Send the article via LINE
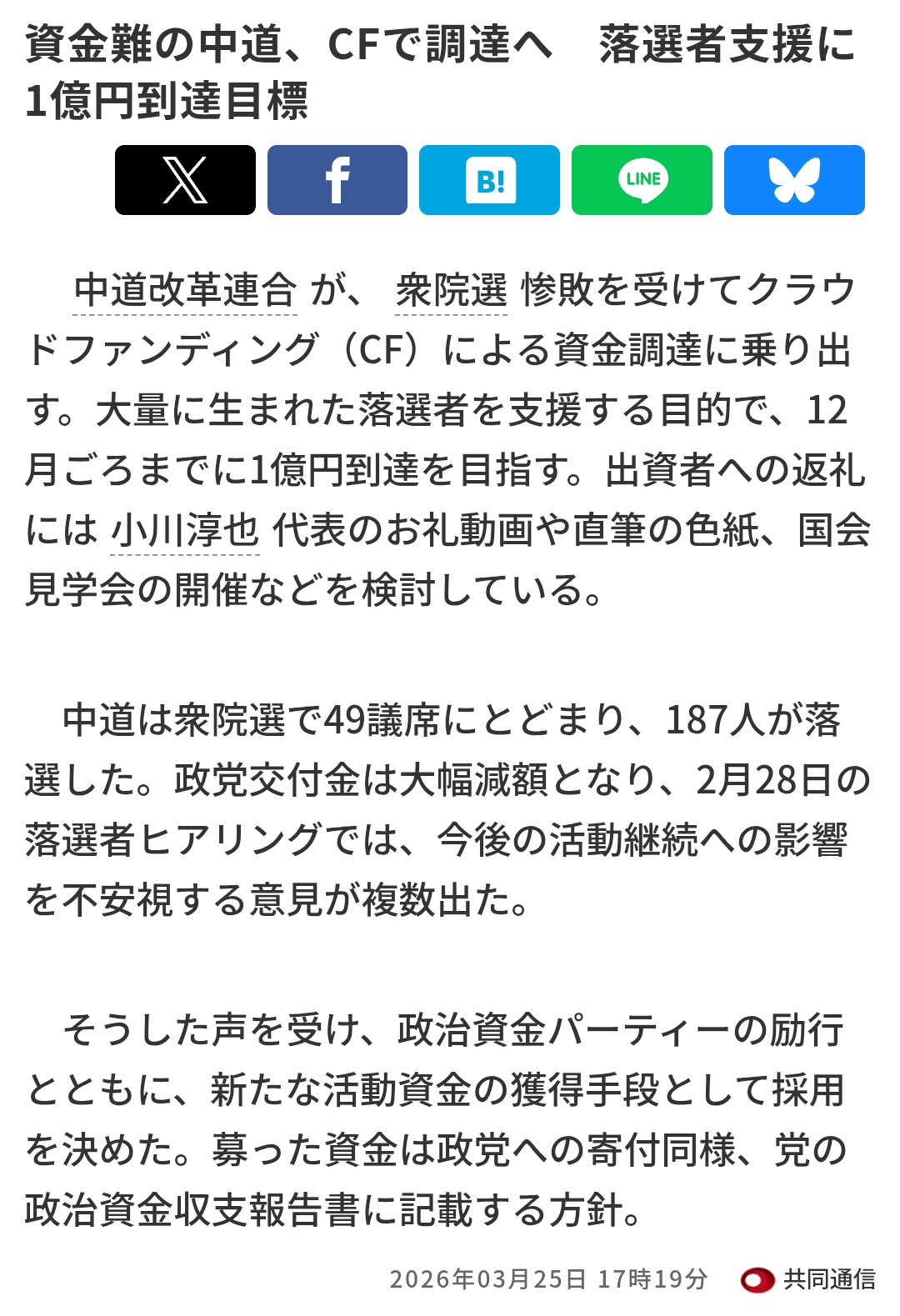Image resolution: width=900 pixels, height=1316 pixels. [x=642, y=180]
